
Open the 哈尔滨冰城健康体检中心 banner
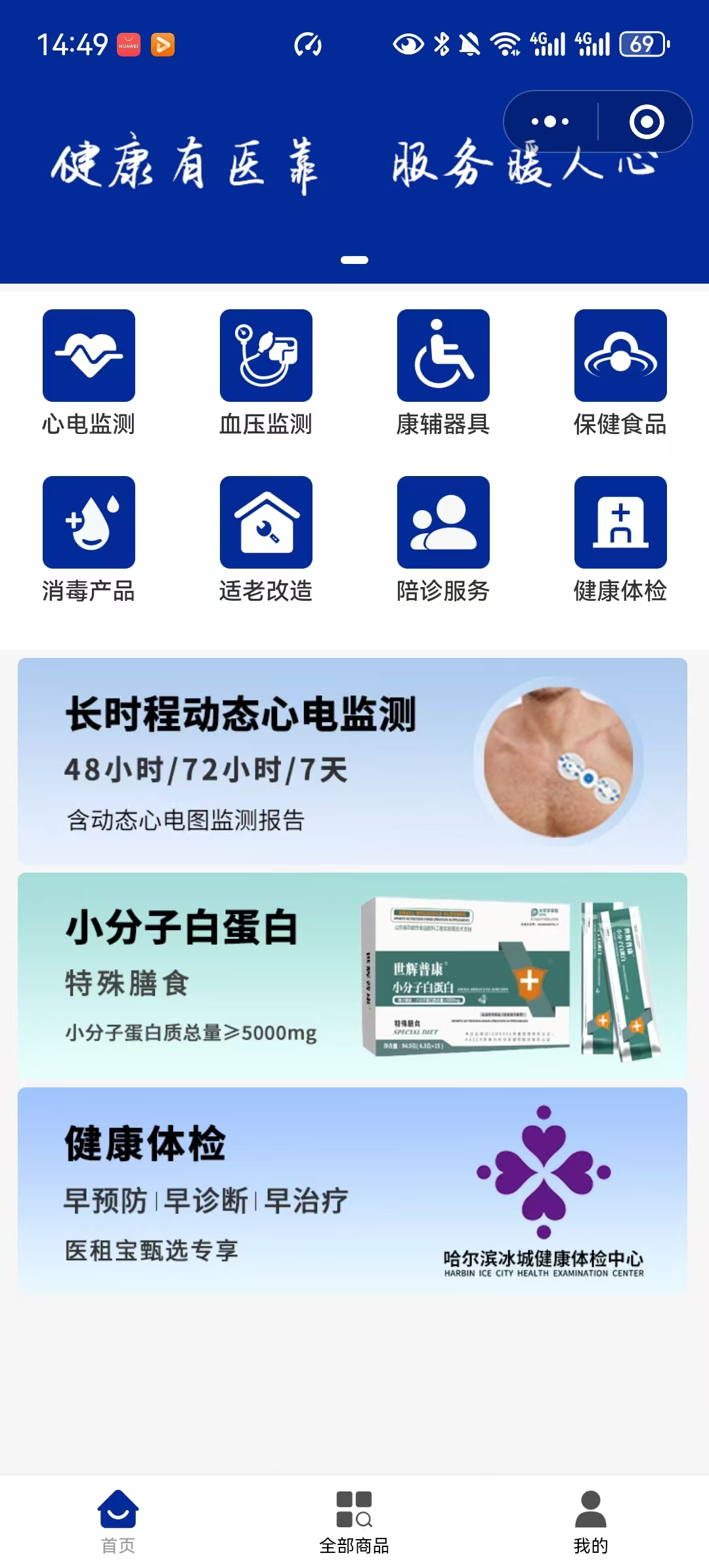point(353,1190)
